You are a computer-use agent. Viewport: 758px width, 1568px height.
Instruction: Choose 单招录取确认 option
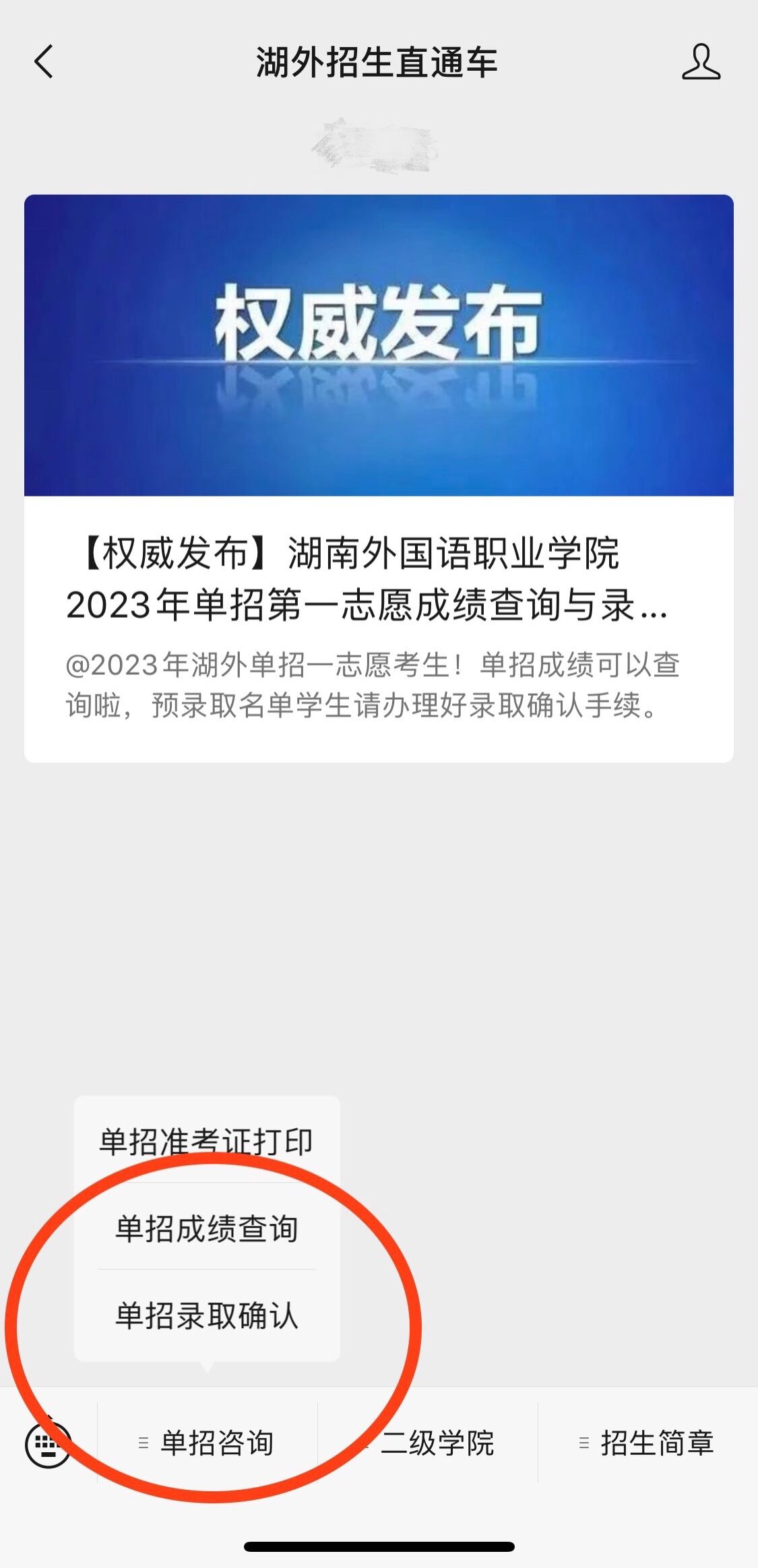206,1315
